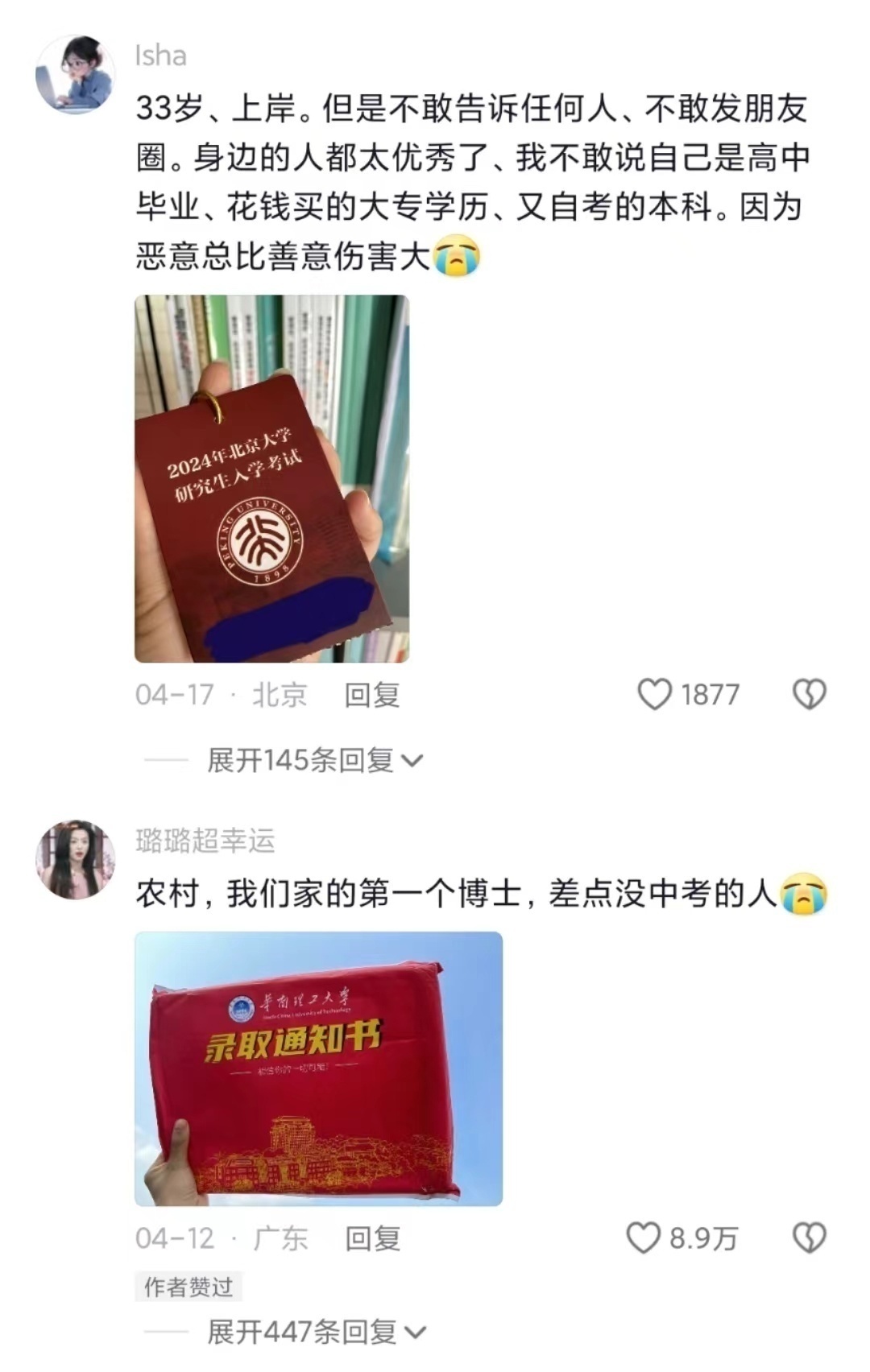The height and width of the screenshot is (1372, 870).
Task: Dislike Isha's comment
Action: [809, 695]
